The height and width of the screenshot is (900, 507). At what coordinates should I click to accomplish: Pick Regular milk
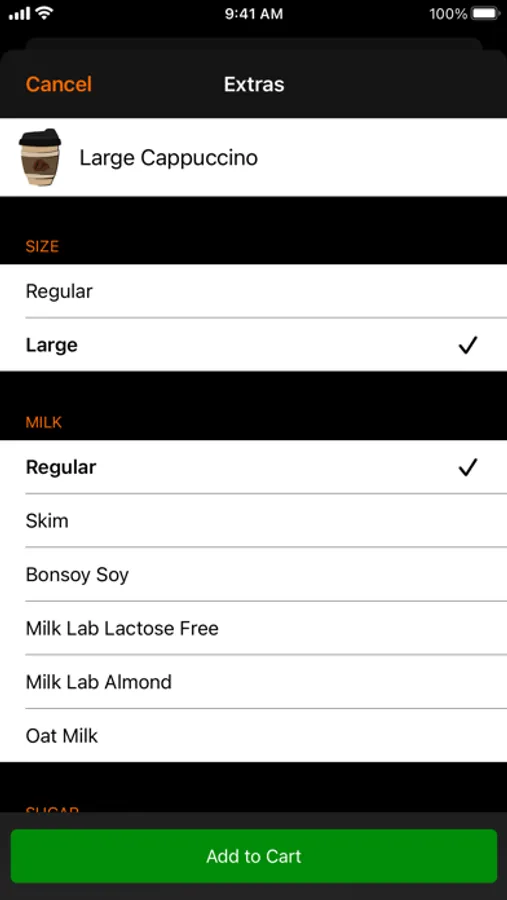coord(253,467)
